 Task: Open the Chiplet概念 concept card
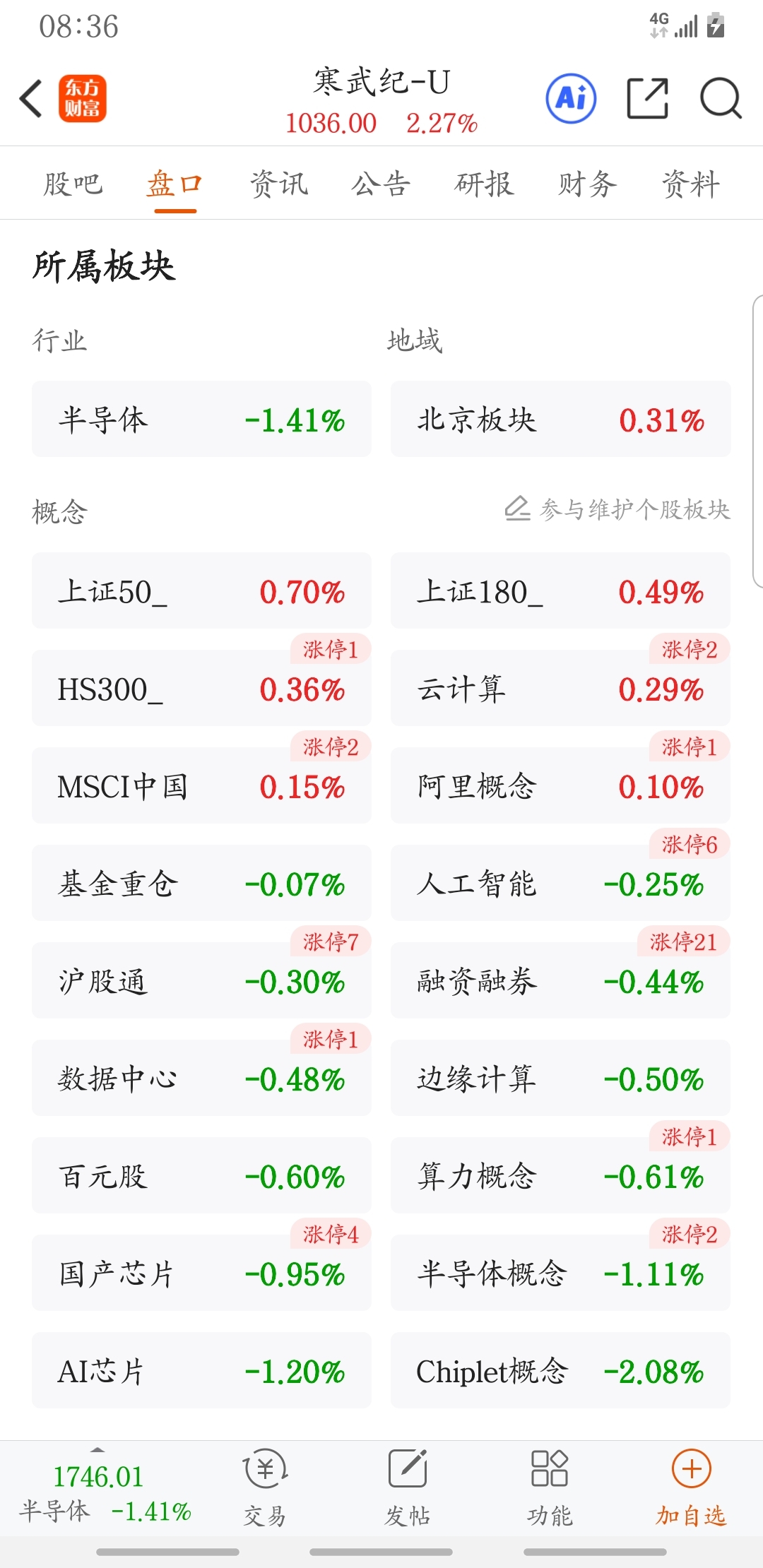(561, 1370)
